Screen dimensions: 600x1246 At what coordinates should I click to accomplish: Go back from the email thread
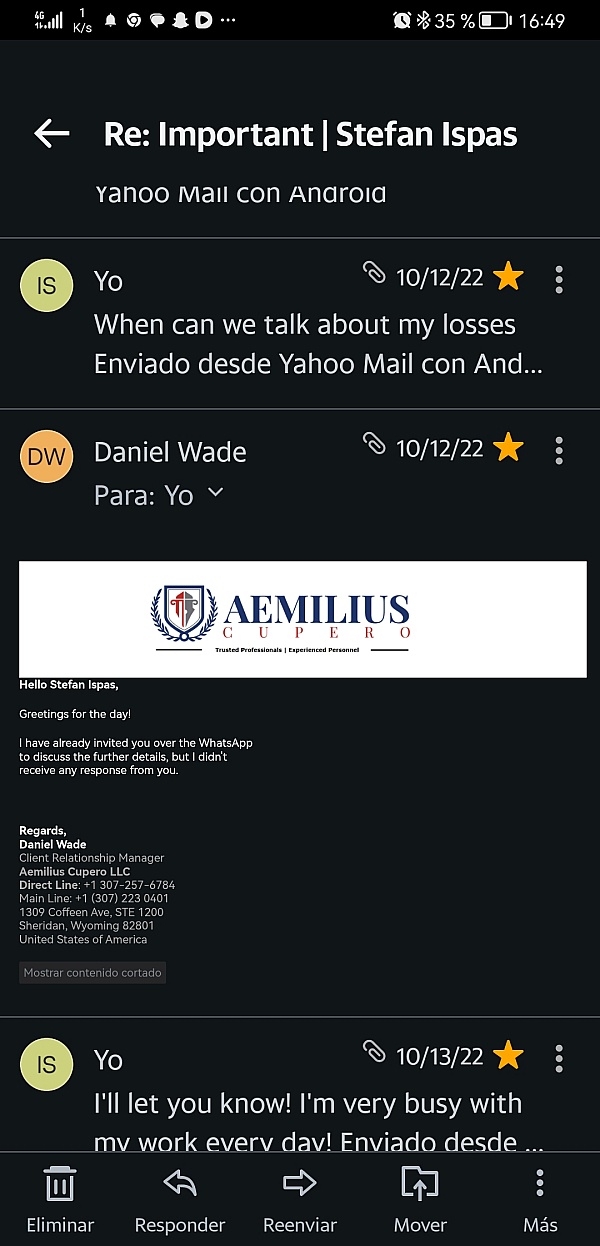51,134
